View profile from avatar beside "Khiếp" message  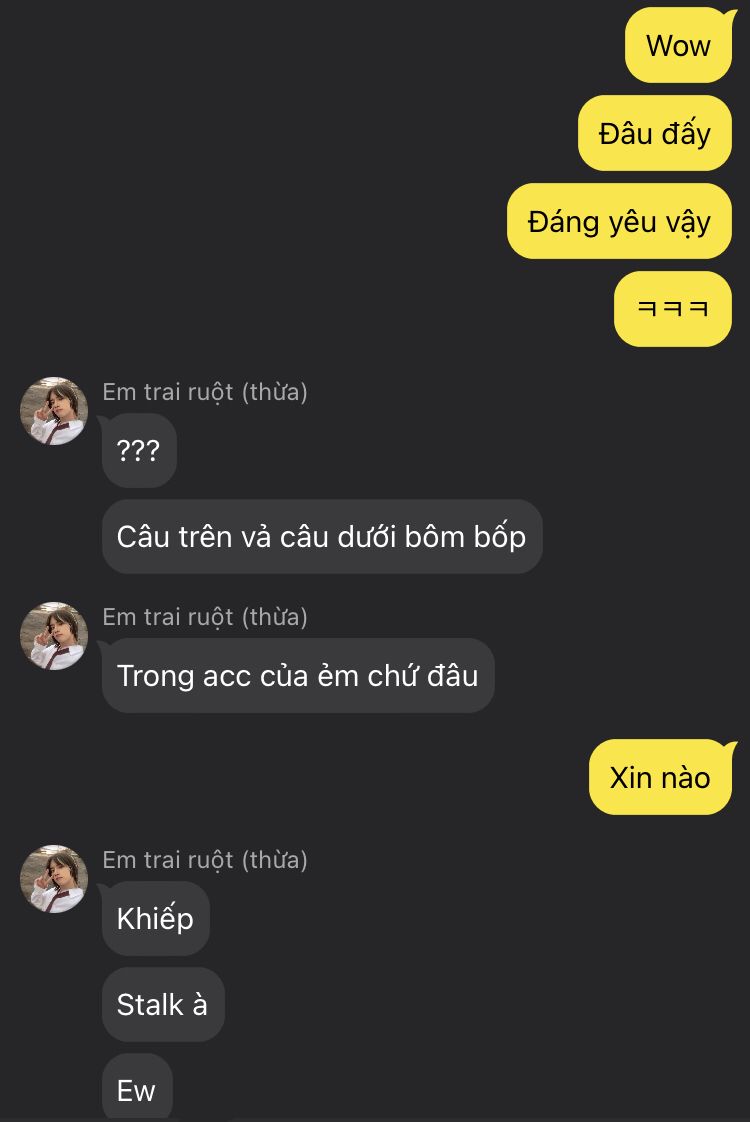click(x=54, y=879)
